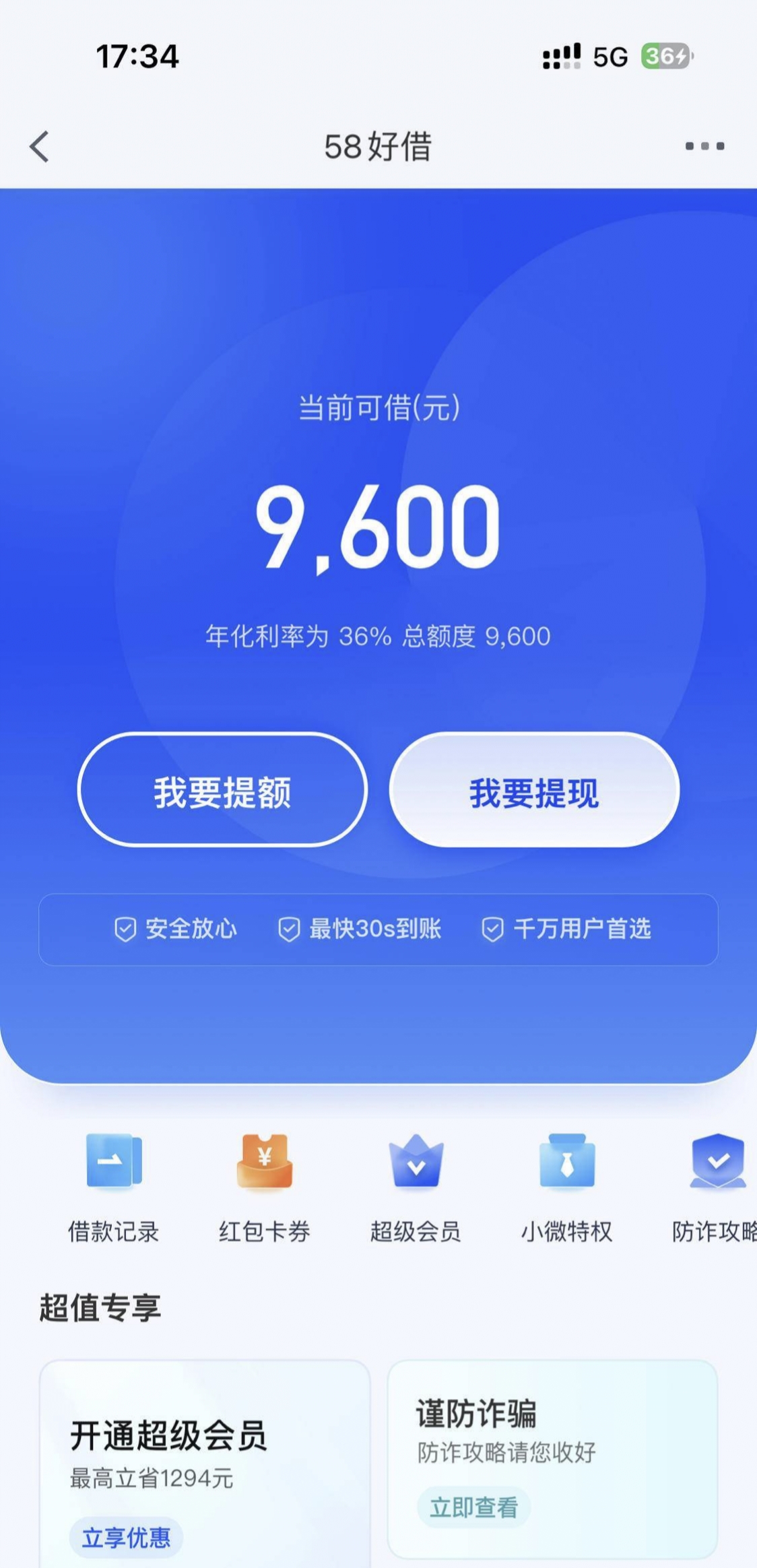This screenshot has height=1568, width=757.
Task: Tap the 我要提额 button
Action: click(223, 790)
